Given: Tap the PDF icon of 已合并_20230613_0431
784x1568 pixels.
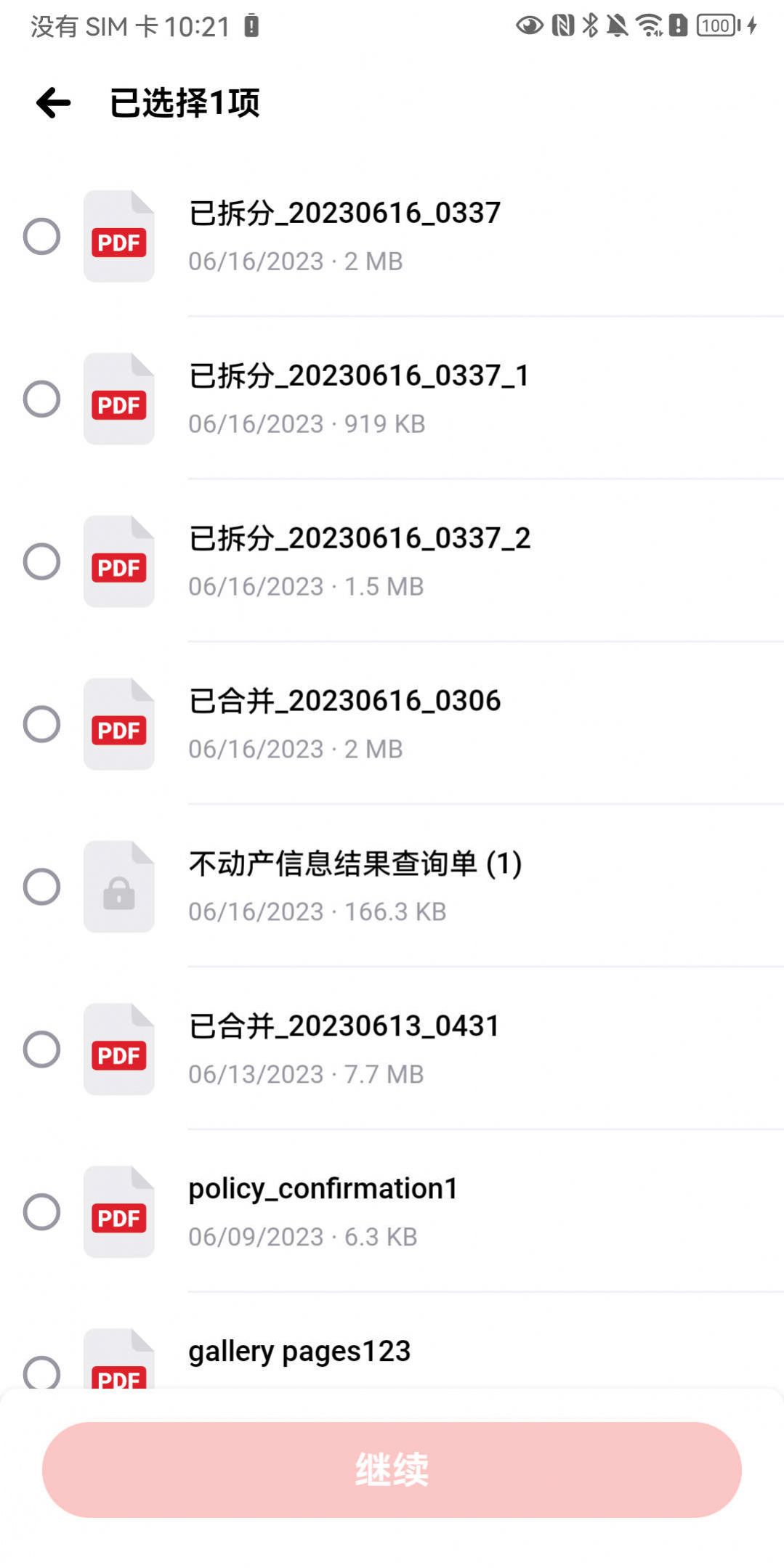Looking at the screenshot, I should tap(118, 1049).
